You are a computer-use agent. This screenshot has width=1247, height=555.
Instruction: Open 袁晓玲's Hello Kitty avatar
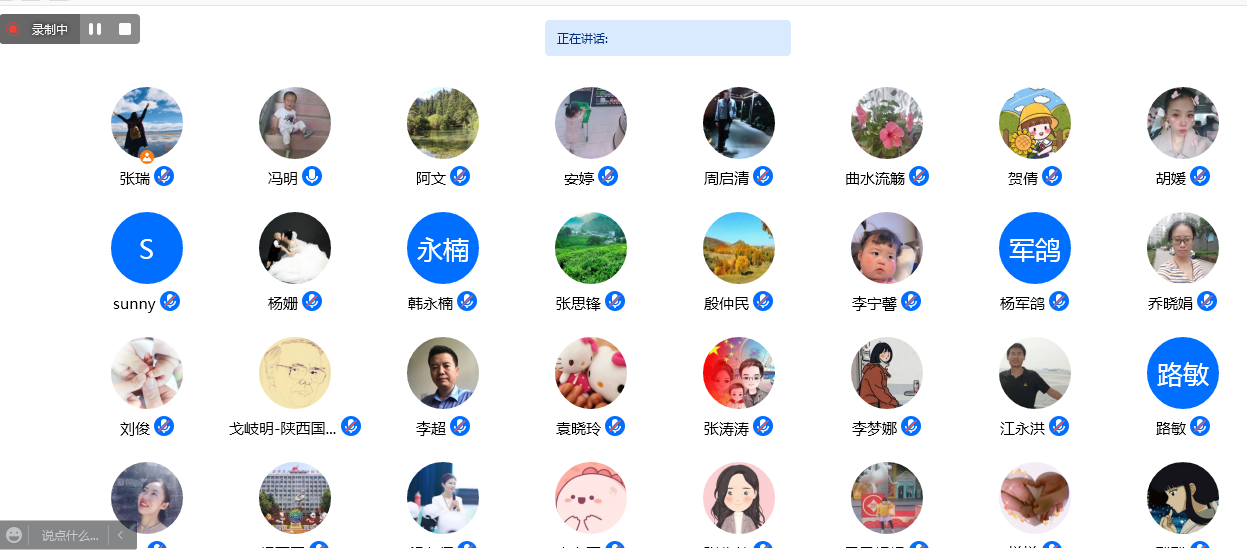591,373
